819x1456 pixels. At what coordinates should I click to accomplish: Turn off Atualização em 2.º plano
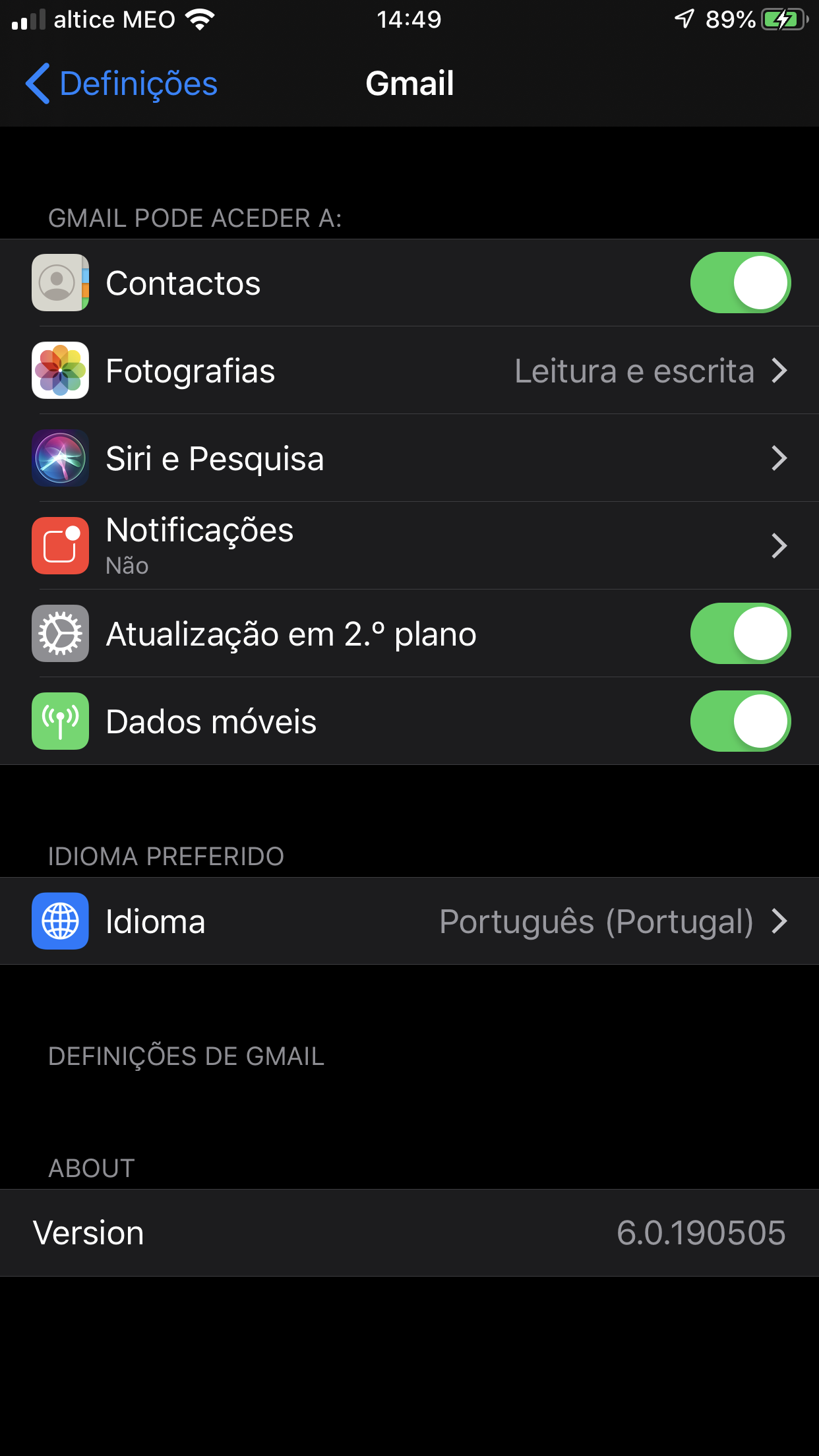(x=740, y=634)
